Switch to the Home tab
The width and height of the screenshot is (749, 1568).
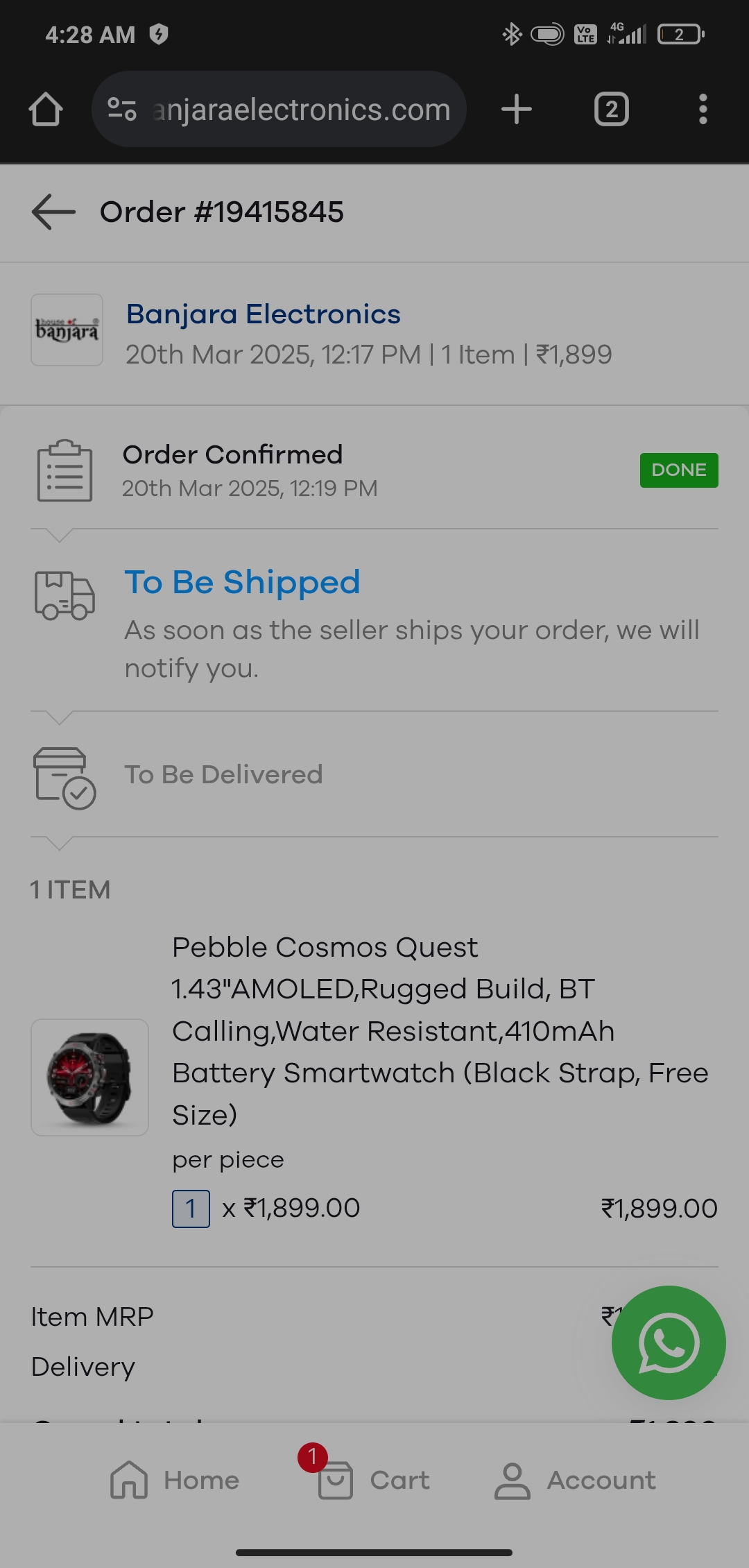tap(175, 1480)
